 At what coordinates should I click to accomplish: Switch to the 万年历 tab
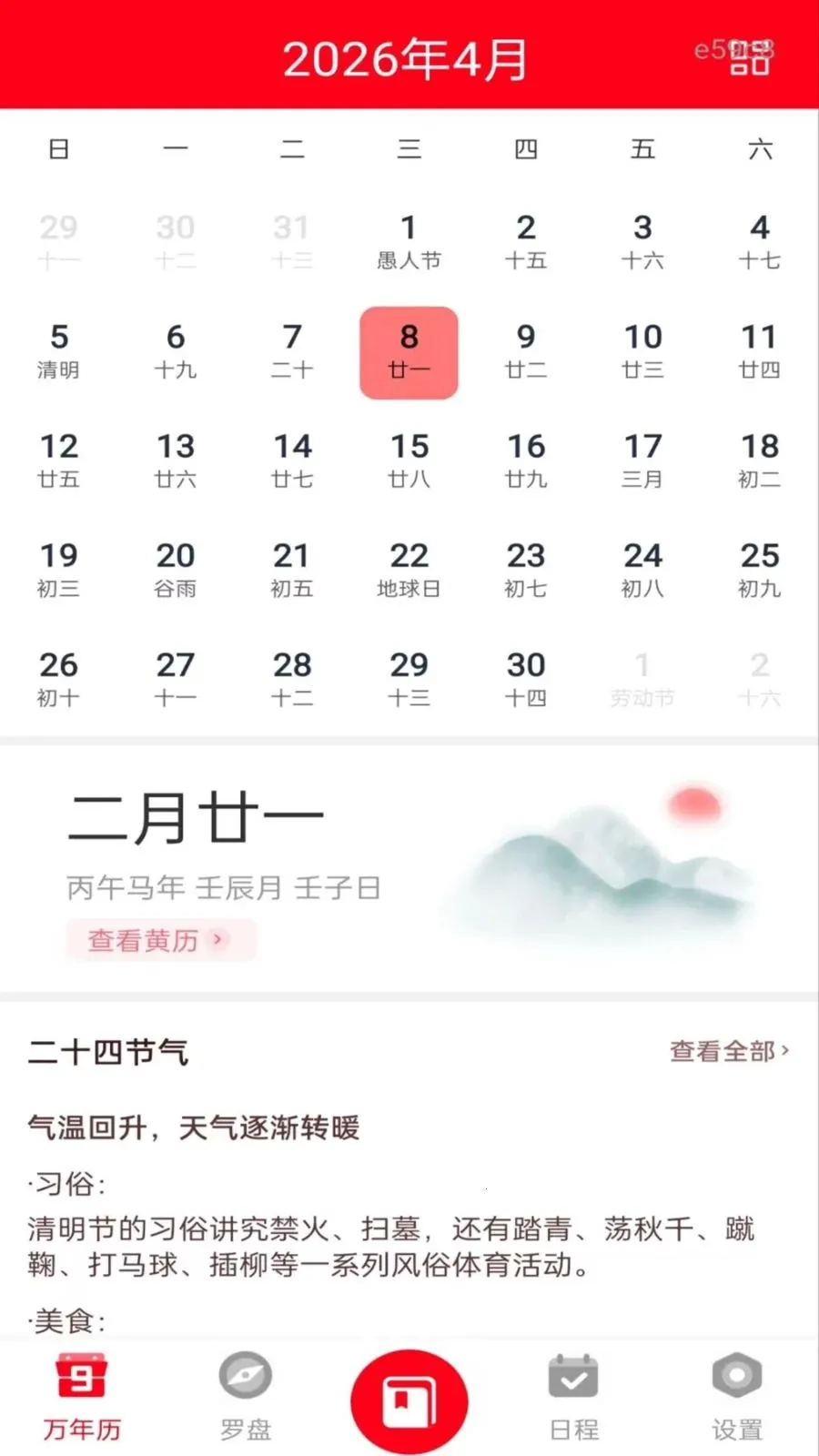pyautogui.click(x=82, y=1397)
